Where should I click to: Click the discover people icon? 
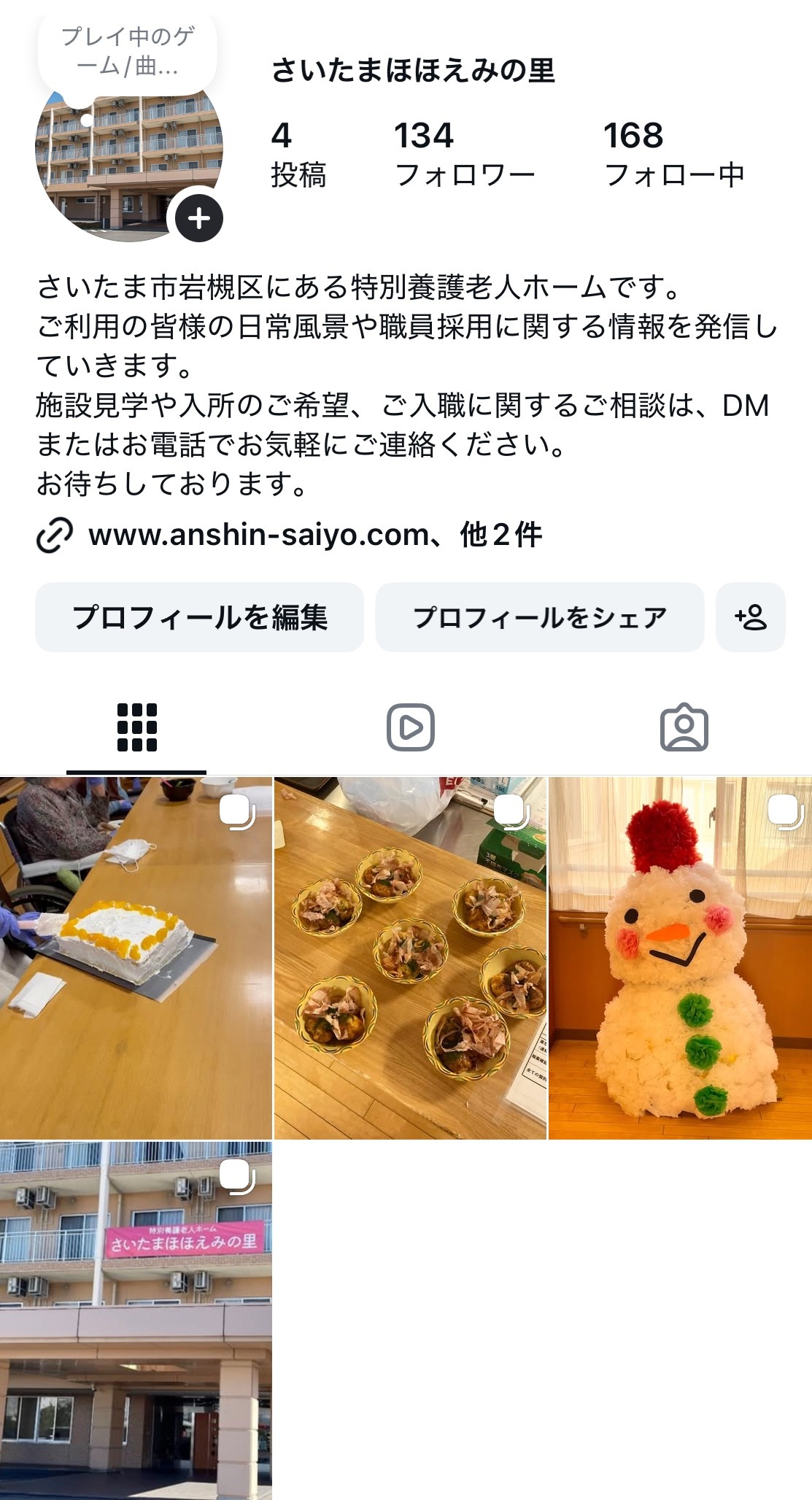750,619
